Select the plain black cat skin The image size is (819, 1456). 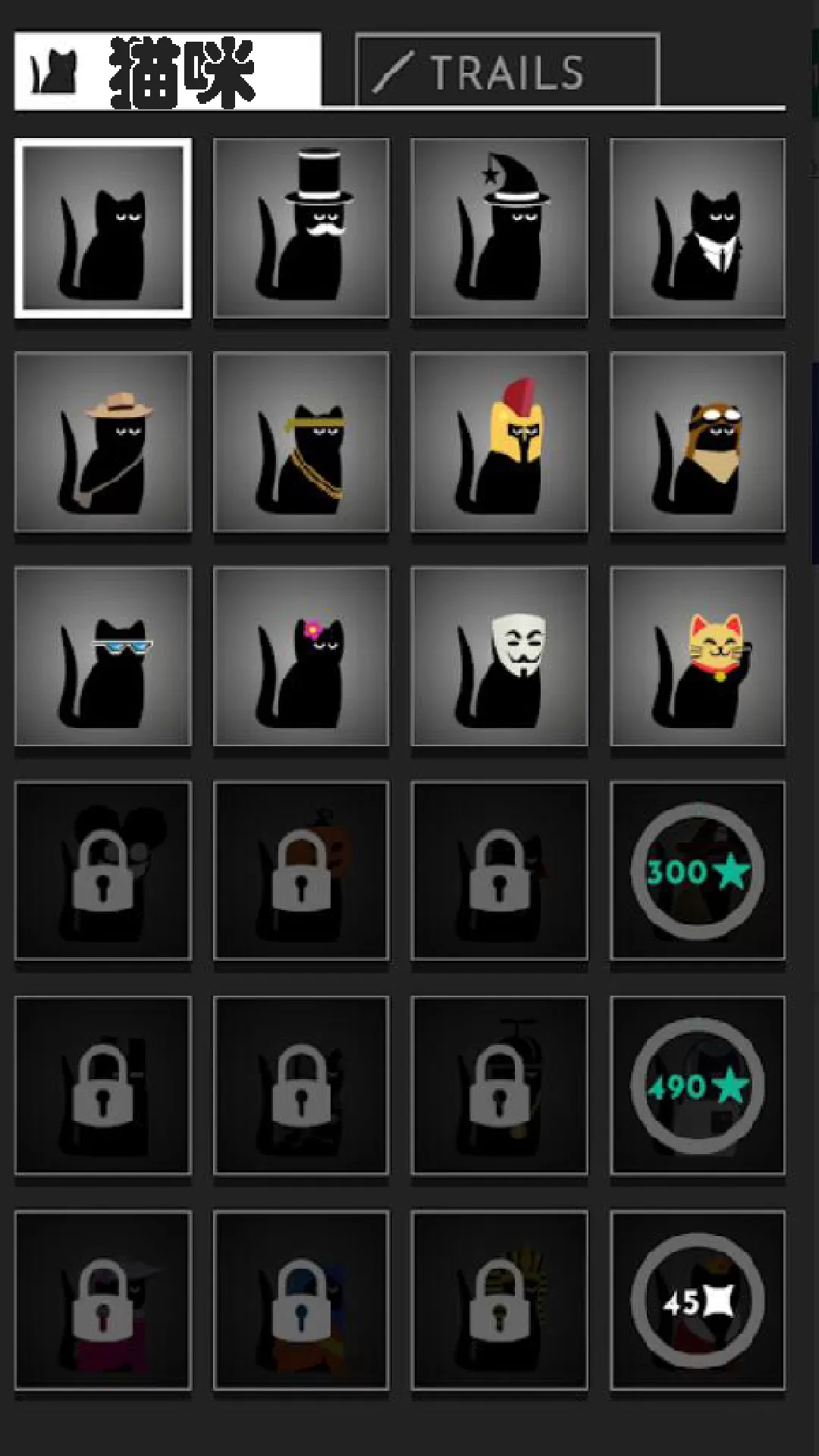[x=103, y=228]
